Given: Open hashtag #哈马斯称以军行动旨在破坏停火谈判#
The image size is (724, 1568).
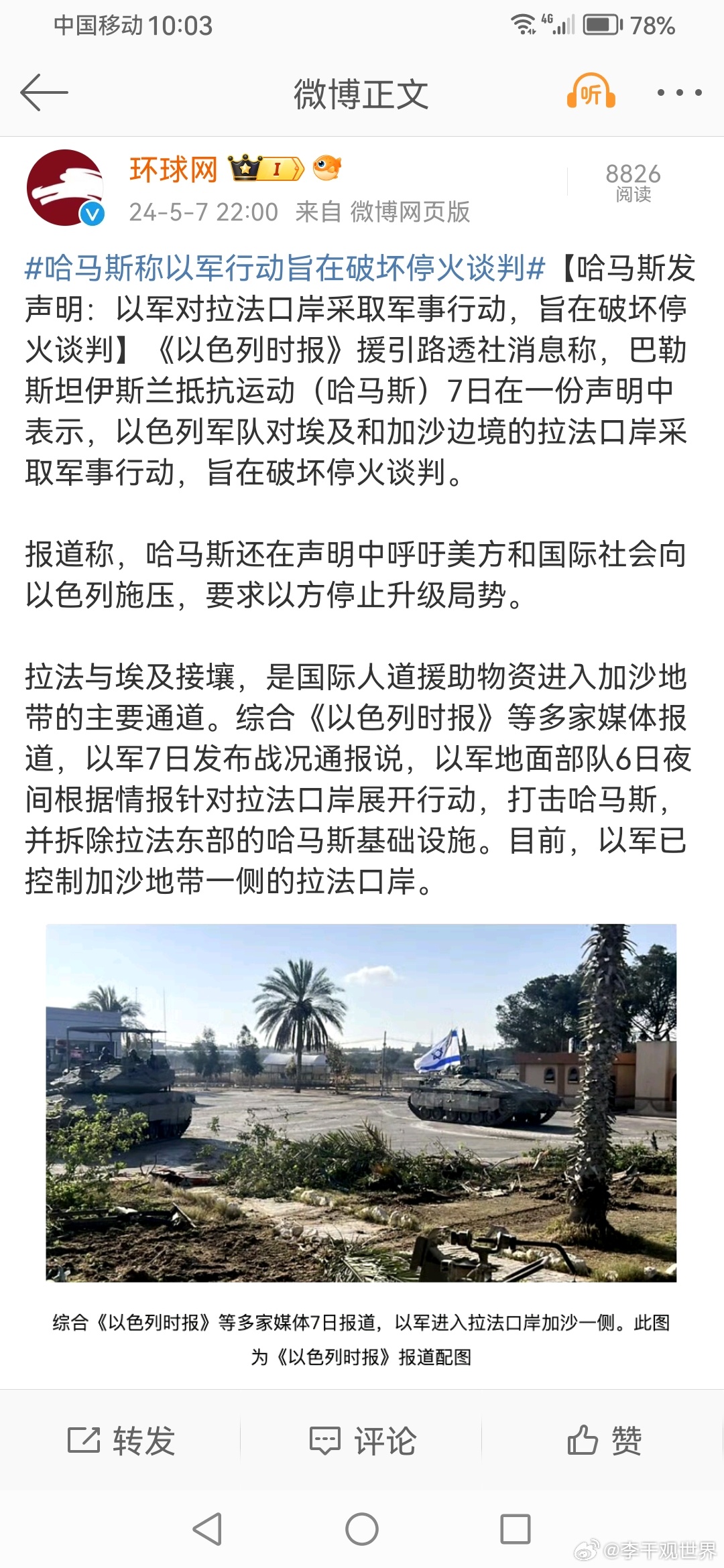Looking at the screenshot, I should (285, 268).
